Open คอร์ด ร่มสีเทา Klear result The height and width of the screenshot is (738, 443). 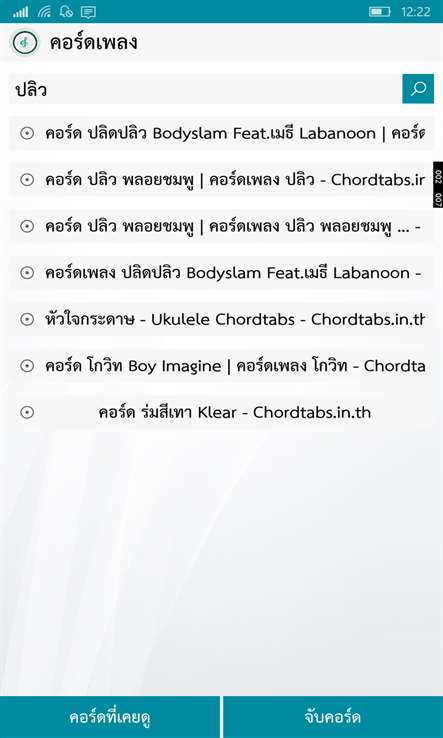coord(221,412)
